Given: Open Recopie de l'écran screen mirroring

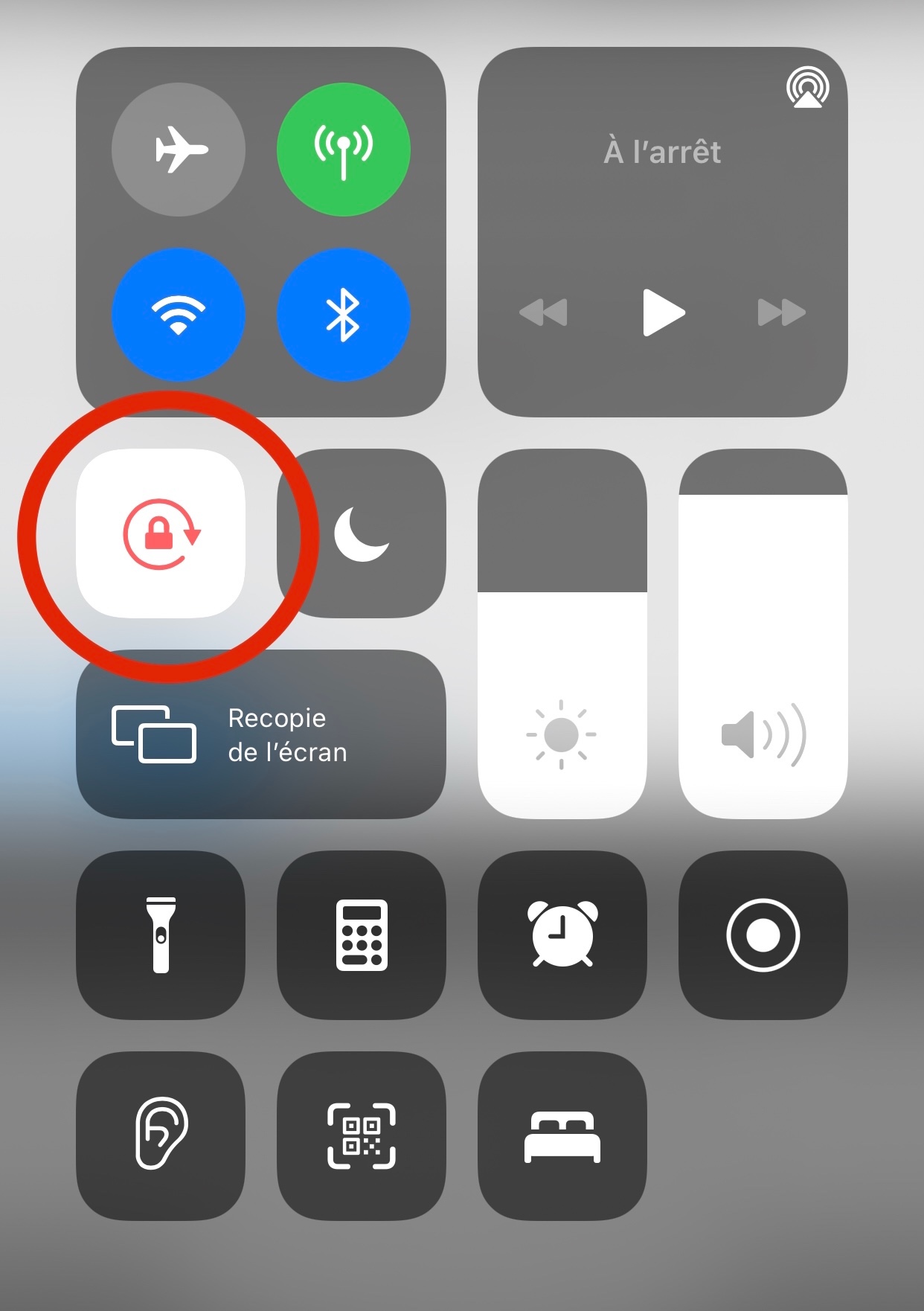Looking at the screenshot, I should pyautogui.click(x=261, y=734).
